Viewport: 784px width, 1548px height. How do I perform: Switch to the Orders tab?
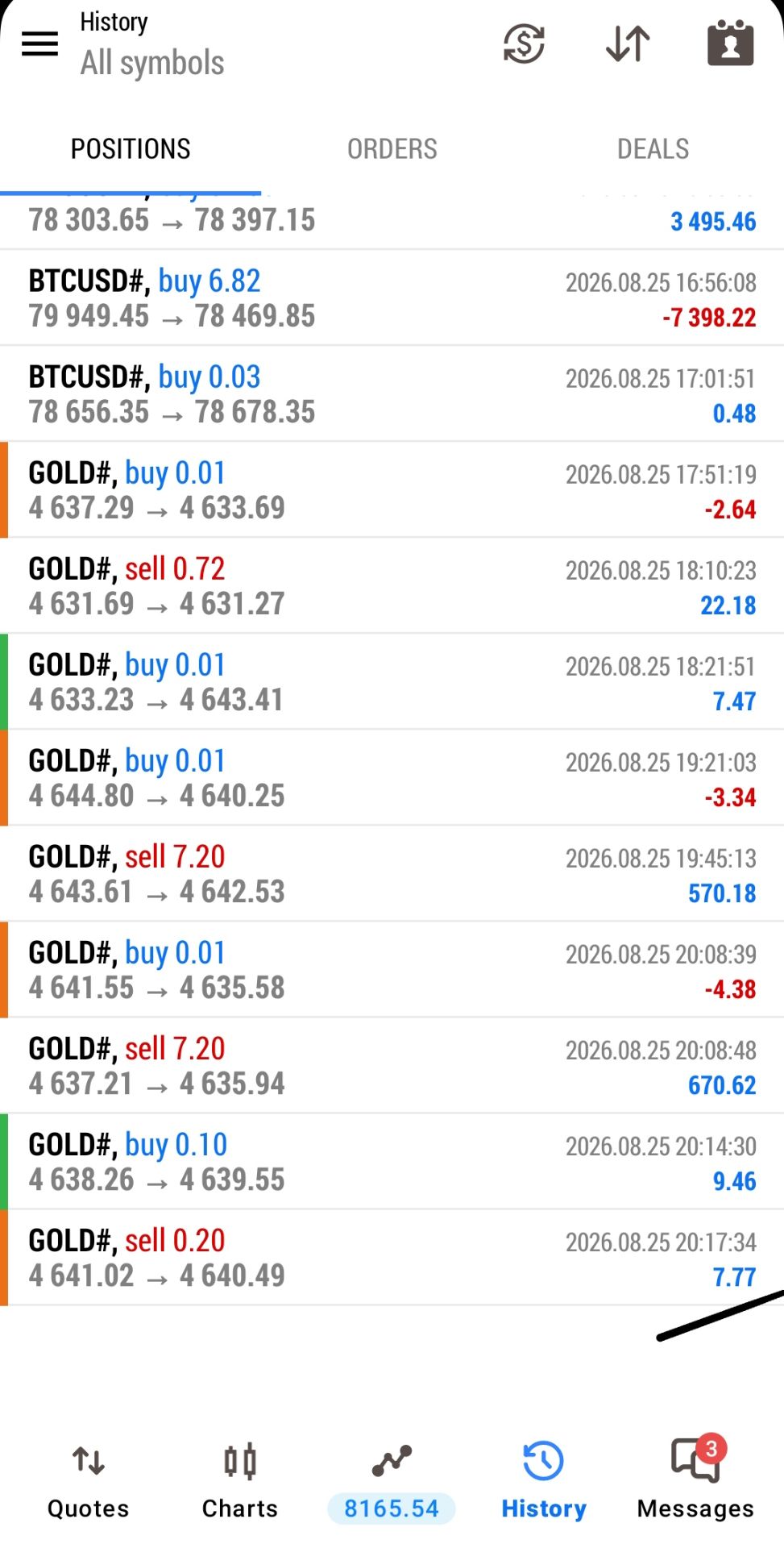pyautogui.click(x=392, y=149)
